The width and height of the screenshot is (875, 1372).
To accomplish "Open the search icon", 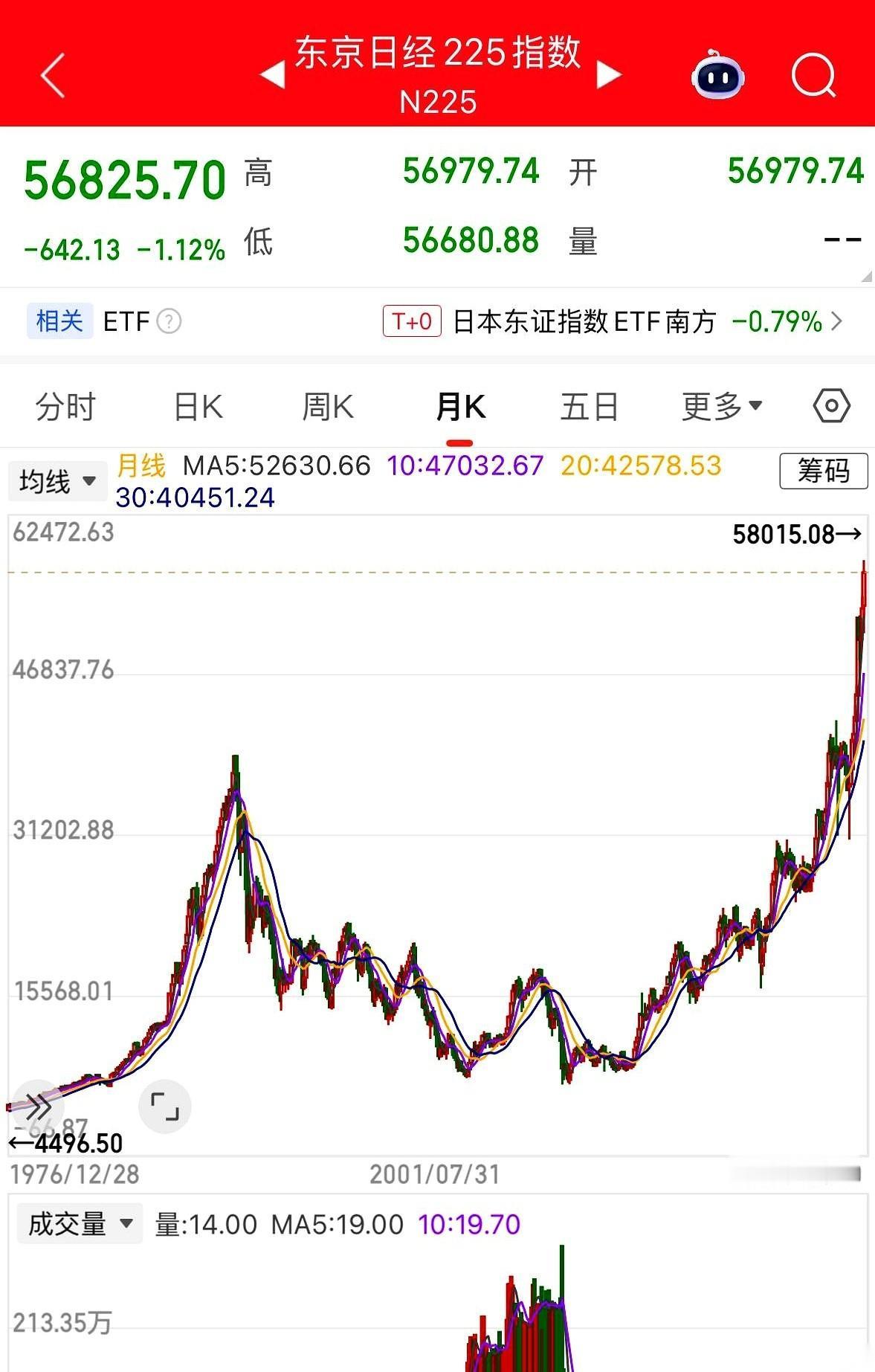I will tap(813, 74).
